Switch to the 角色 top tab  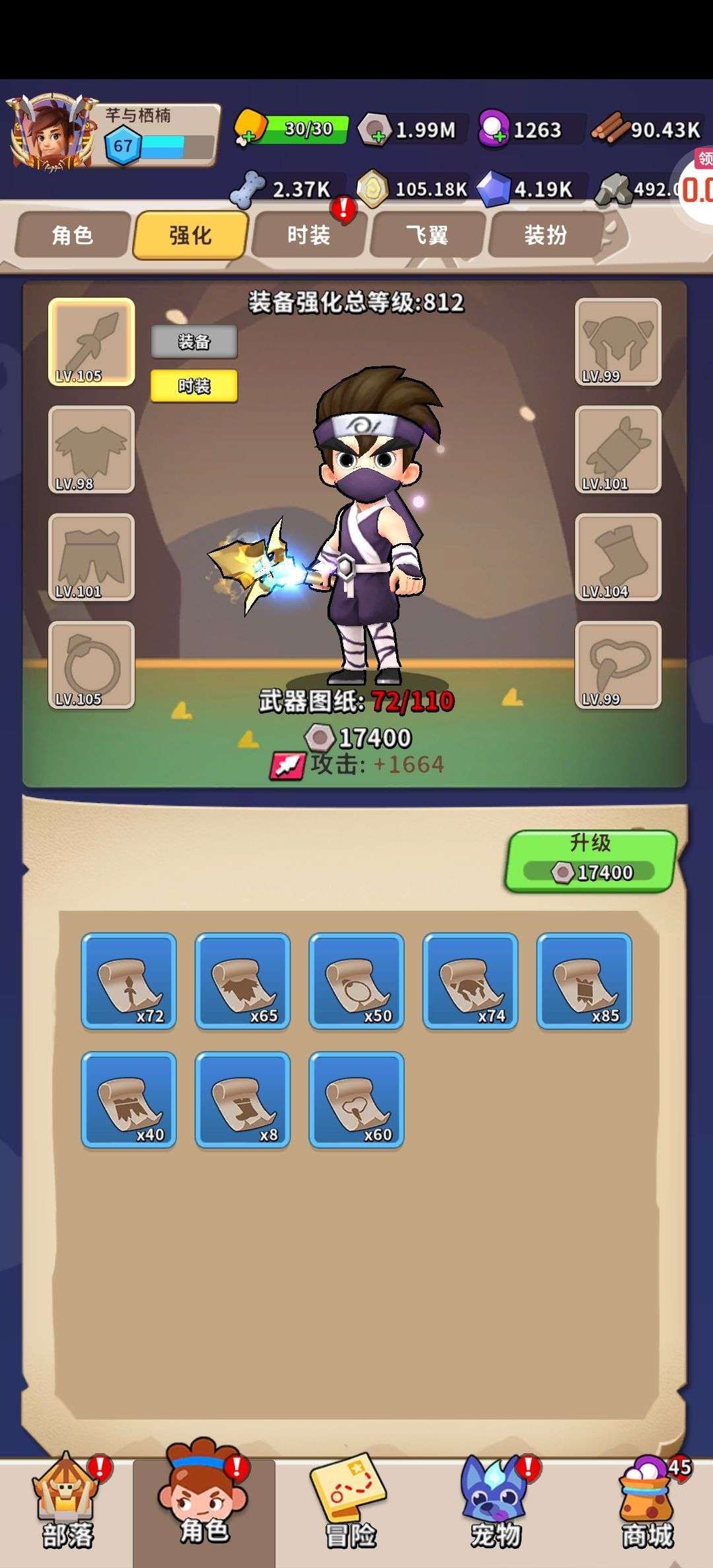pyautogui.click(x=73, y=235)
